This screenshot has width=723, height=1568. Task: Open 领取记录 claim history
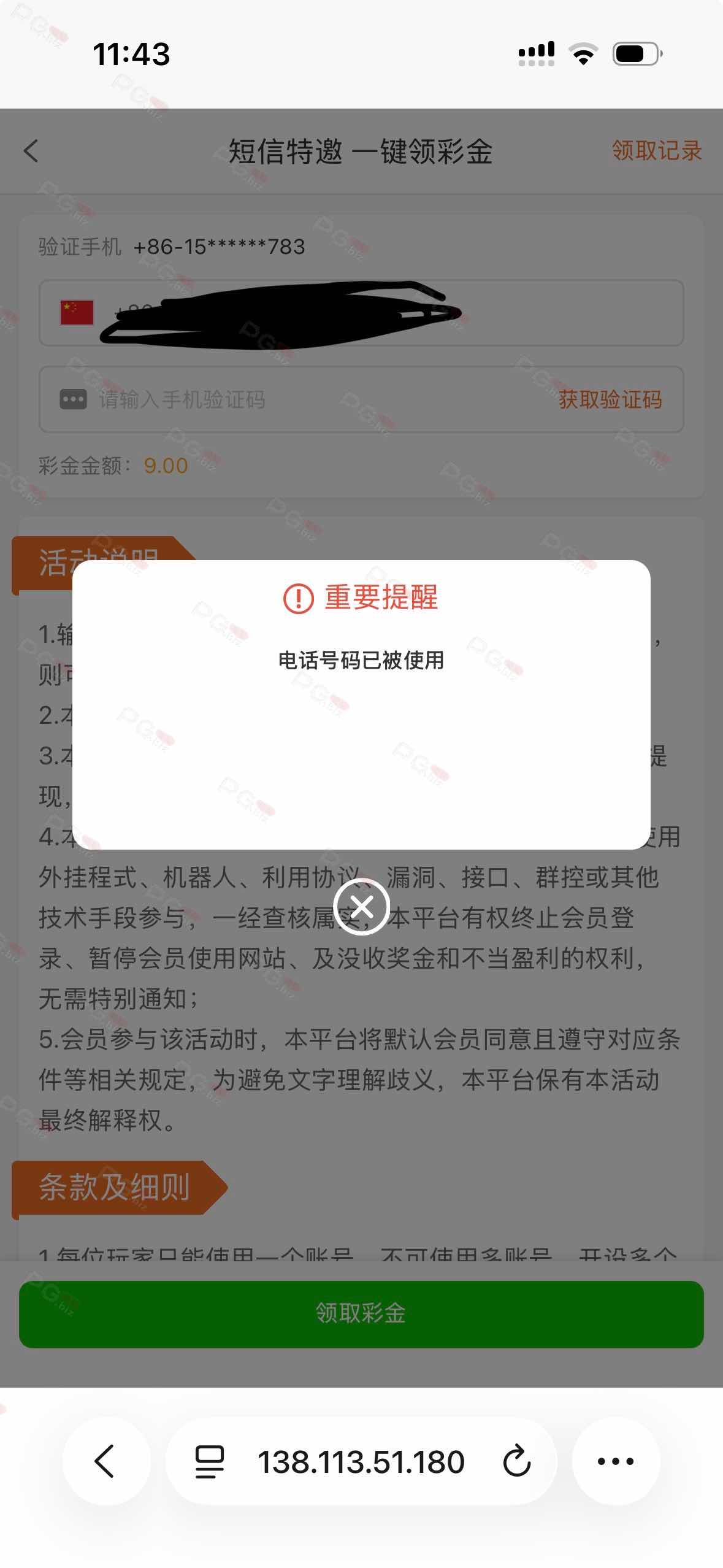[x=656, y=151]
